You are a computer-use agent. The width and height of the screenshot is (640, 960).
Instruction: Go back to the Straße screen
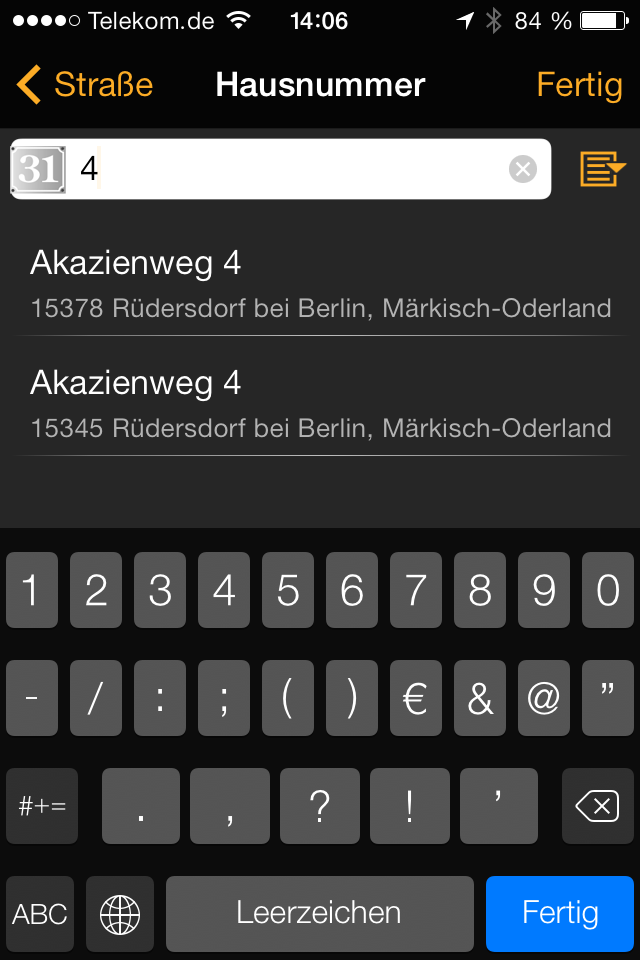[85, 85]
